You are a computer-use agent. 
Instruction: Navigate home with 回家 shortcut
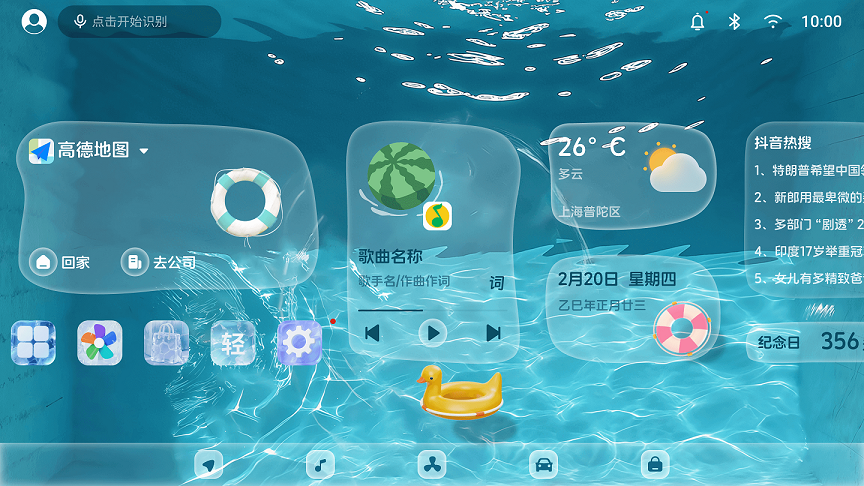point(62,263)
